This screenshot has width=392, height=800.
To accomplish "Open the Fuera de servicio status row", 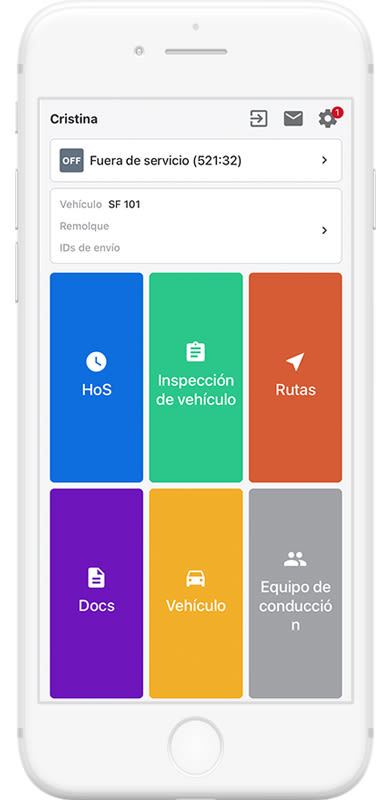I will coord(196,160).
